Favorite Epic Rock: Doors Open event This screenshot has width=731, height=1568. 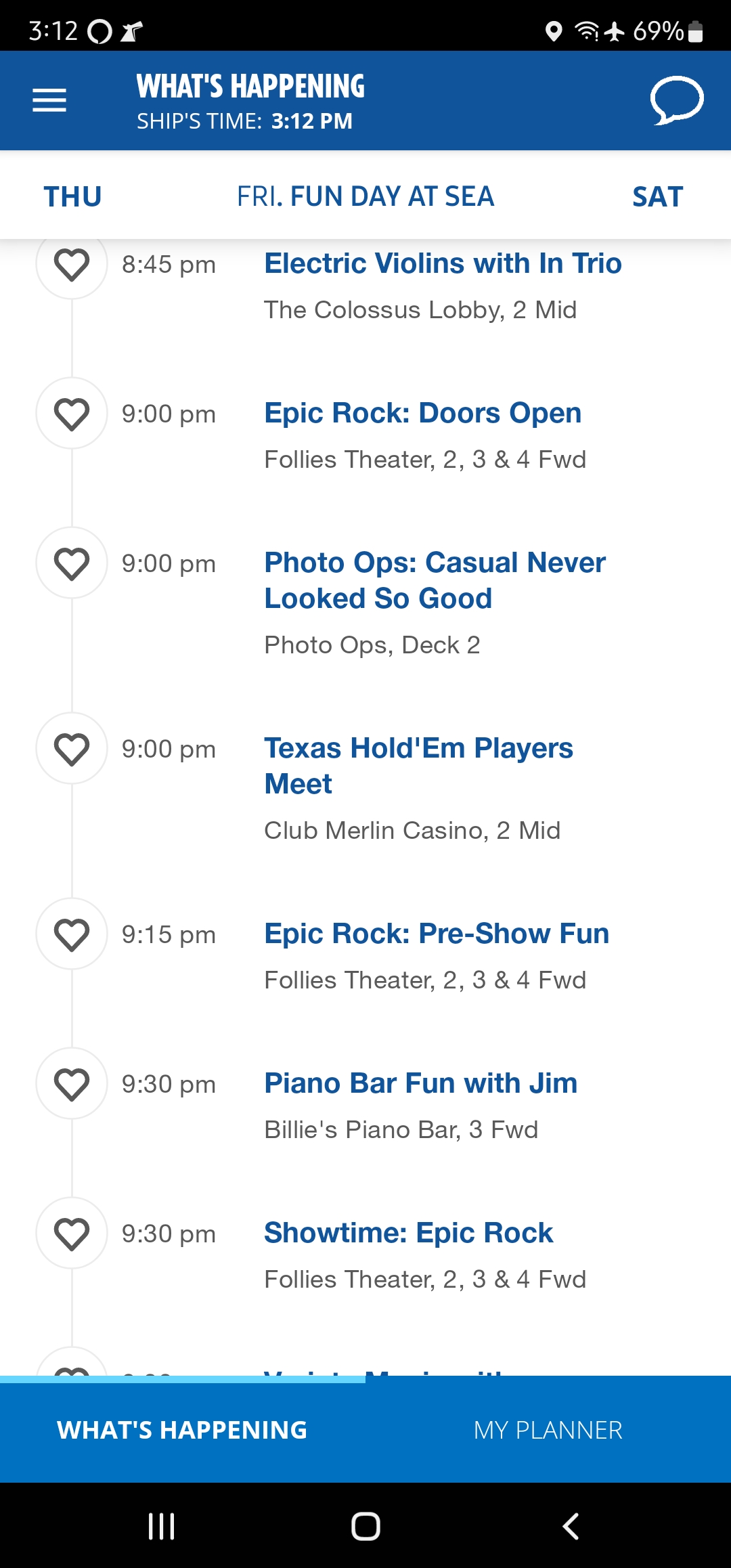pos(72,414)
